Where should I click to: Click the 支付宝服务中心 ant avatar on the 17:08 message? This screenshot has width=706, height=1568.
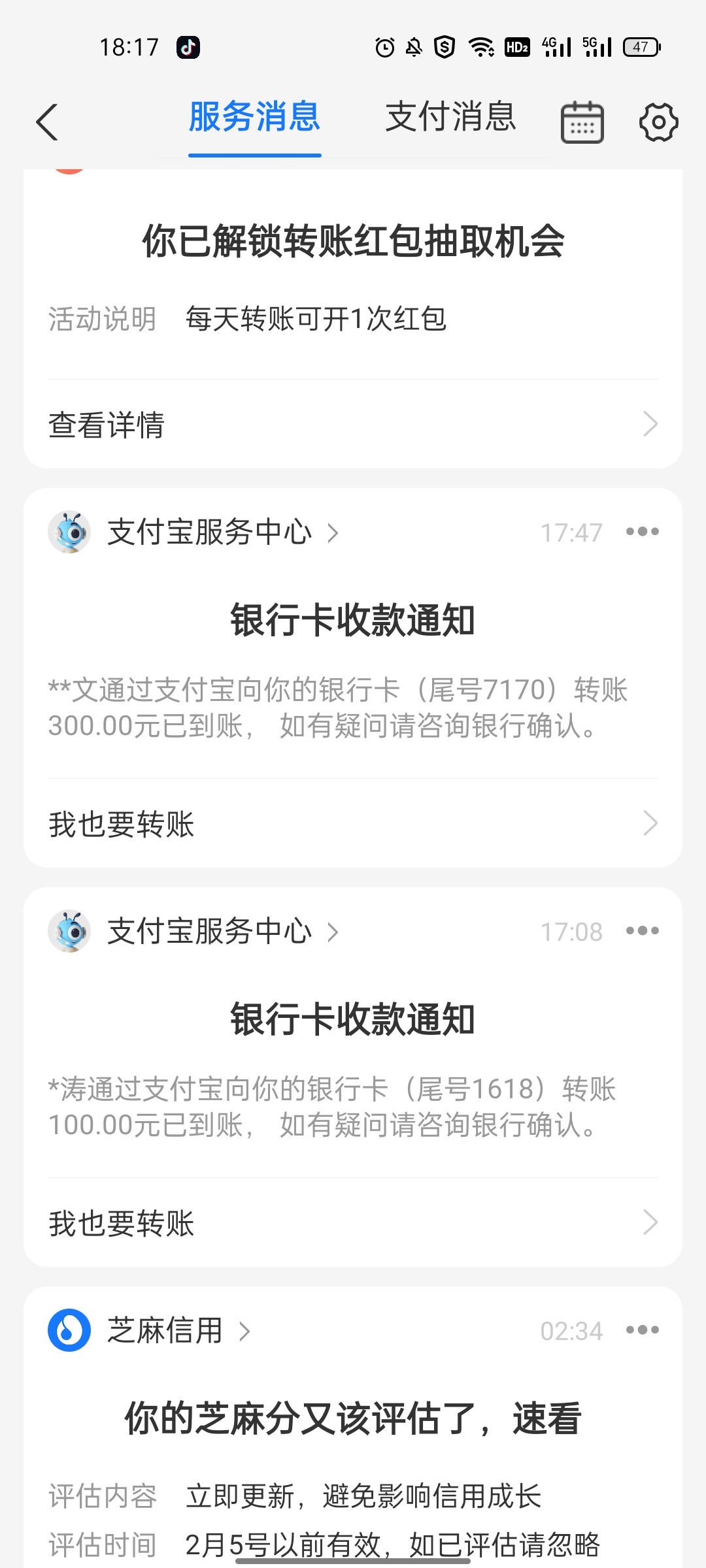point(70,932)
